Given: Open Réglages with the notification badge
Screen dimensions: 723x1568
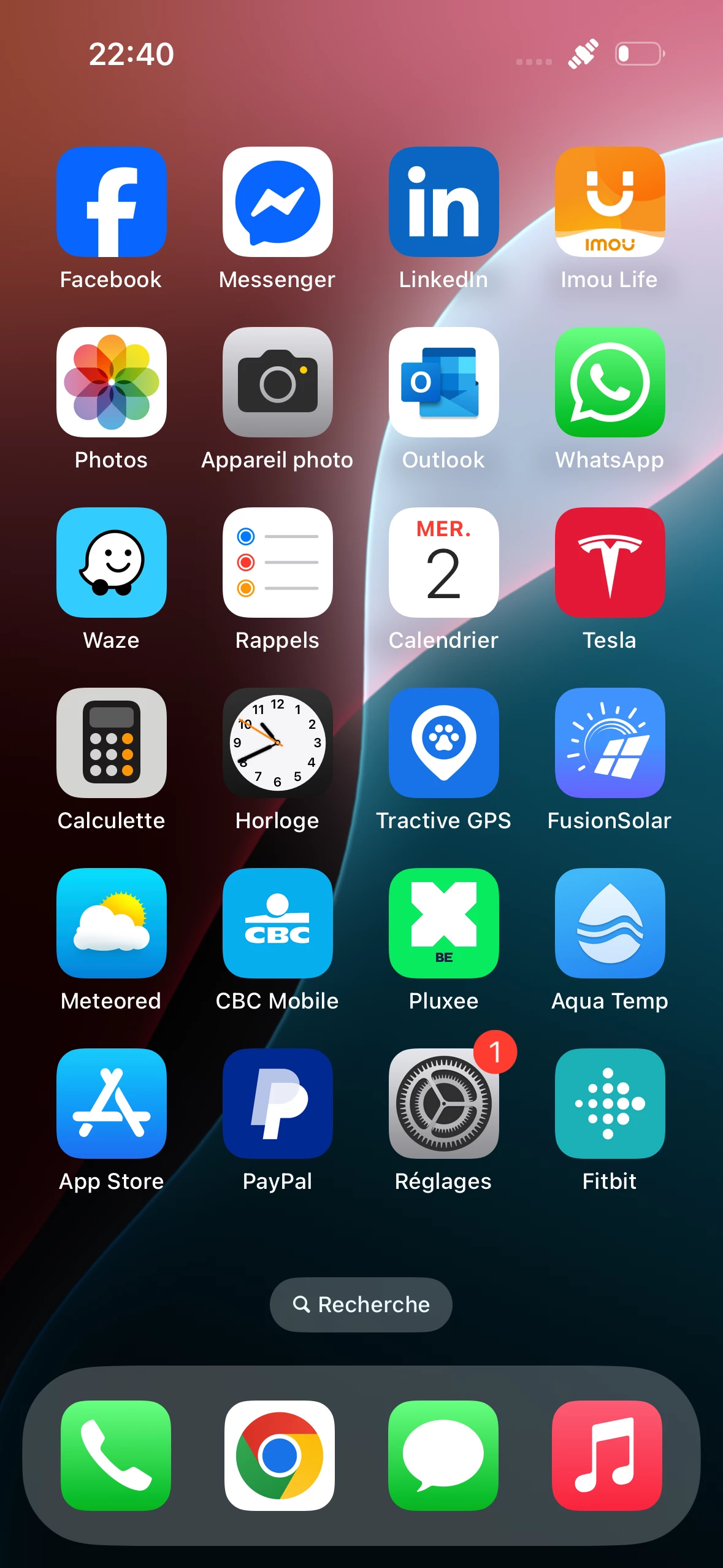Looking at the screenshot, I should click(443, 1104).
